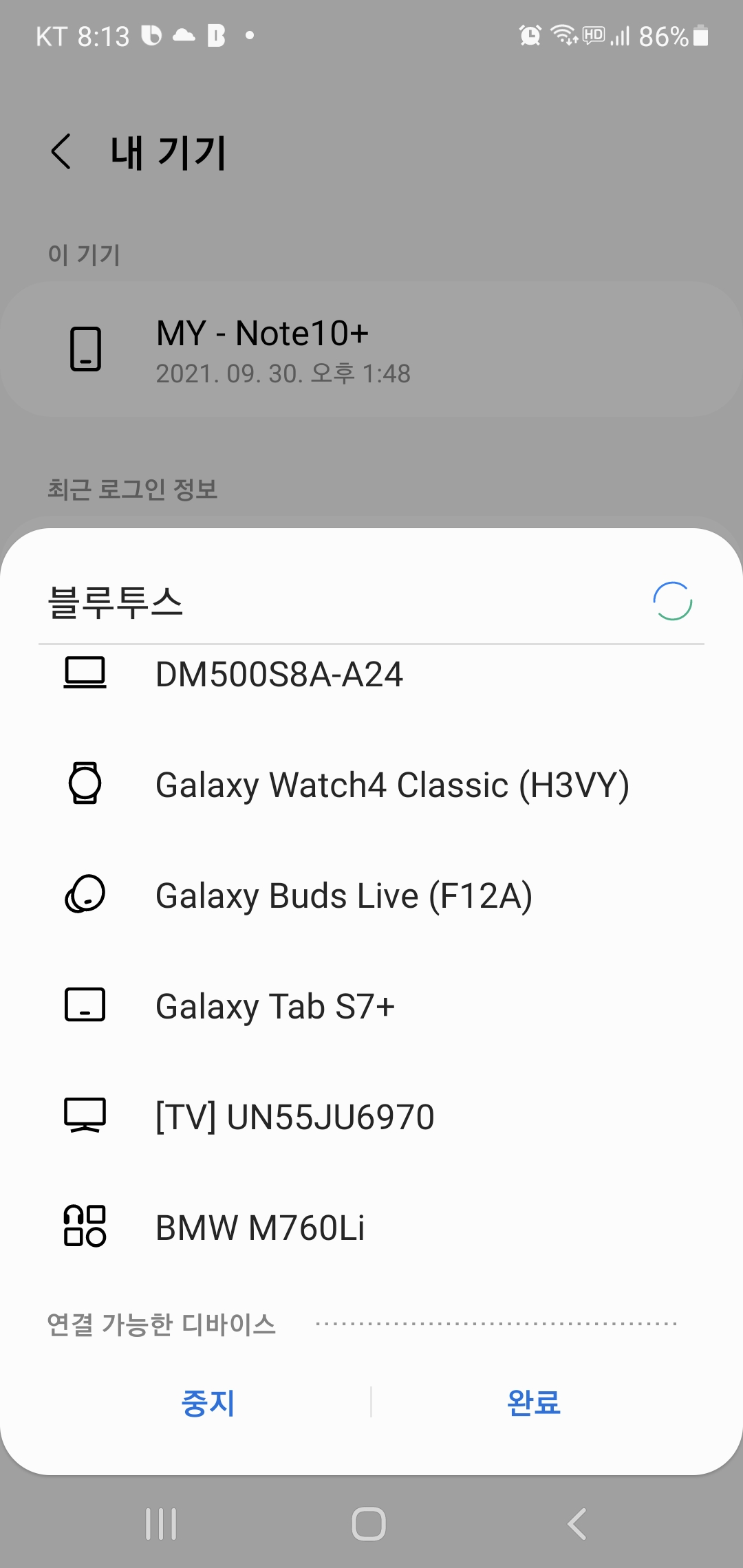
Task: Pick the [TV] UN55JU6970 device
Action: 371,1117
